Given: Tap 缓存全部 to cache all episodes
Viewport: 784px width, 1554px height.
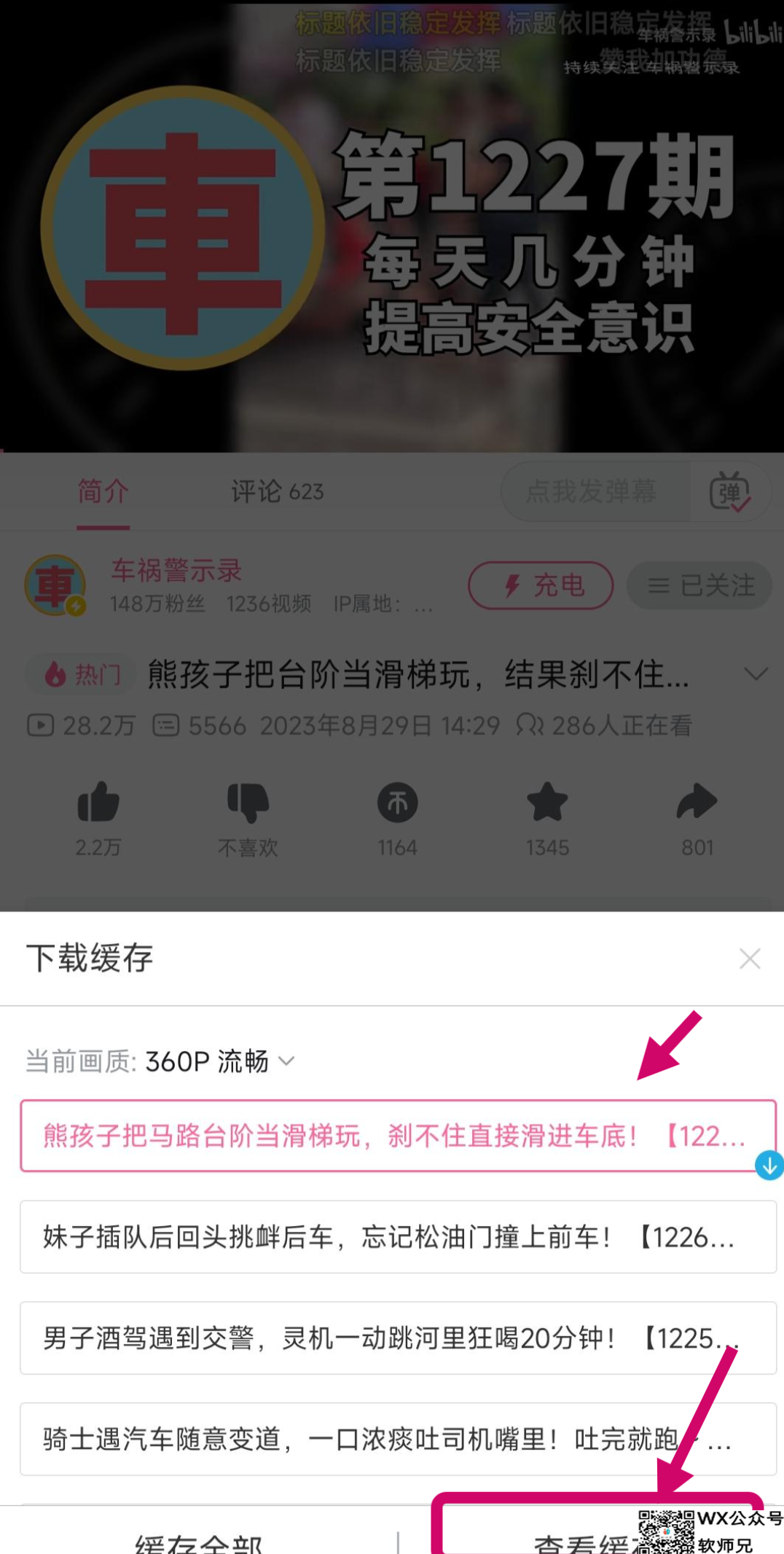Looking at the screenshot, I should pos(198,1539).
